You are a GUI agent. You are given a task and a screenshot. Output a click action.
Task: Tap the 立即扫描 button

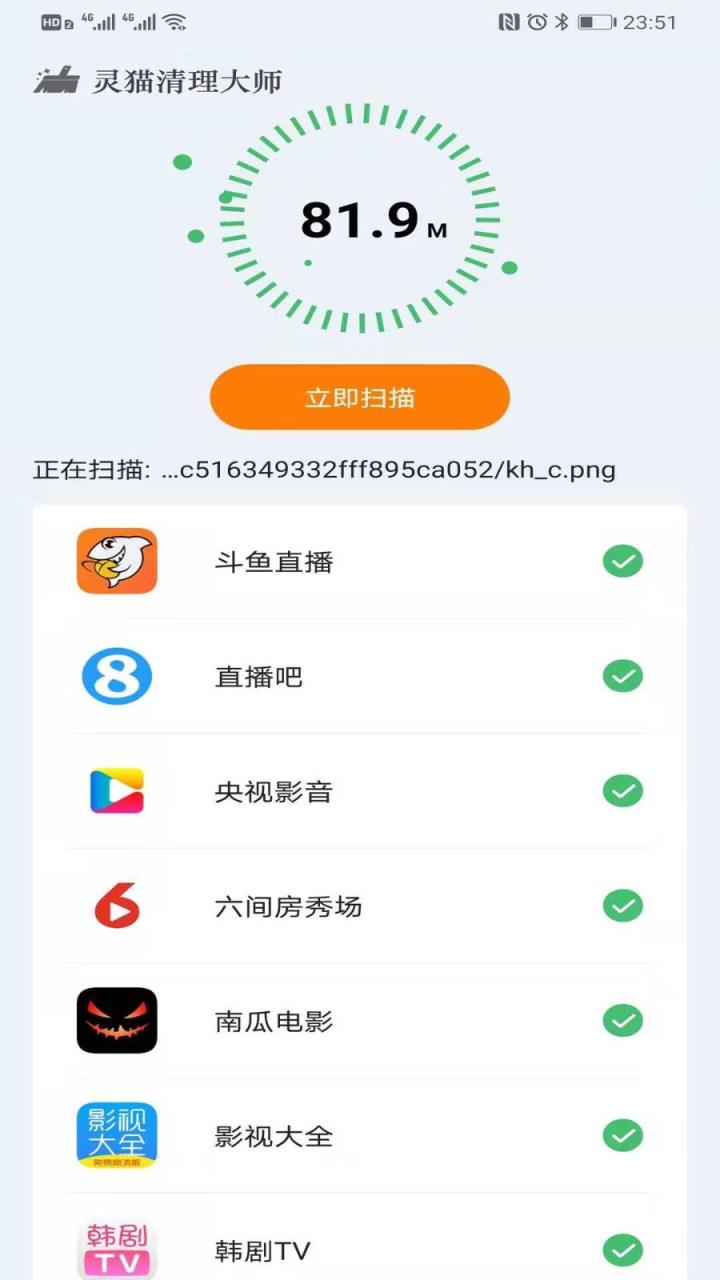click(360, 397)
